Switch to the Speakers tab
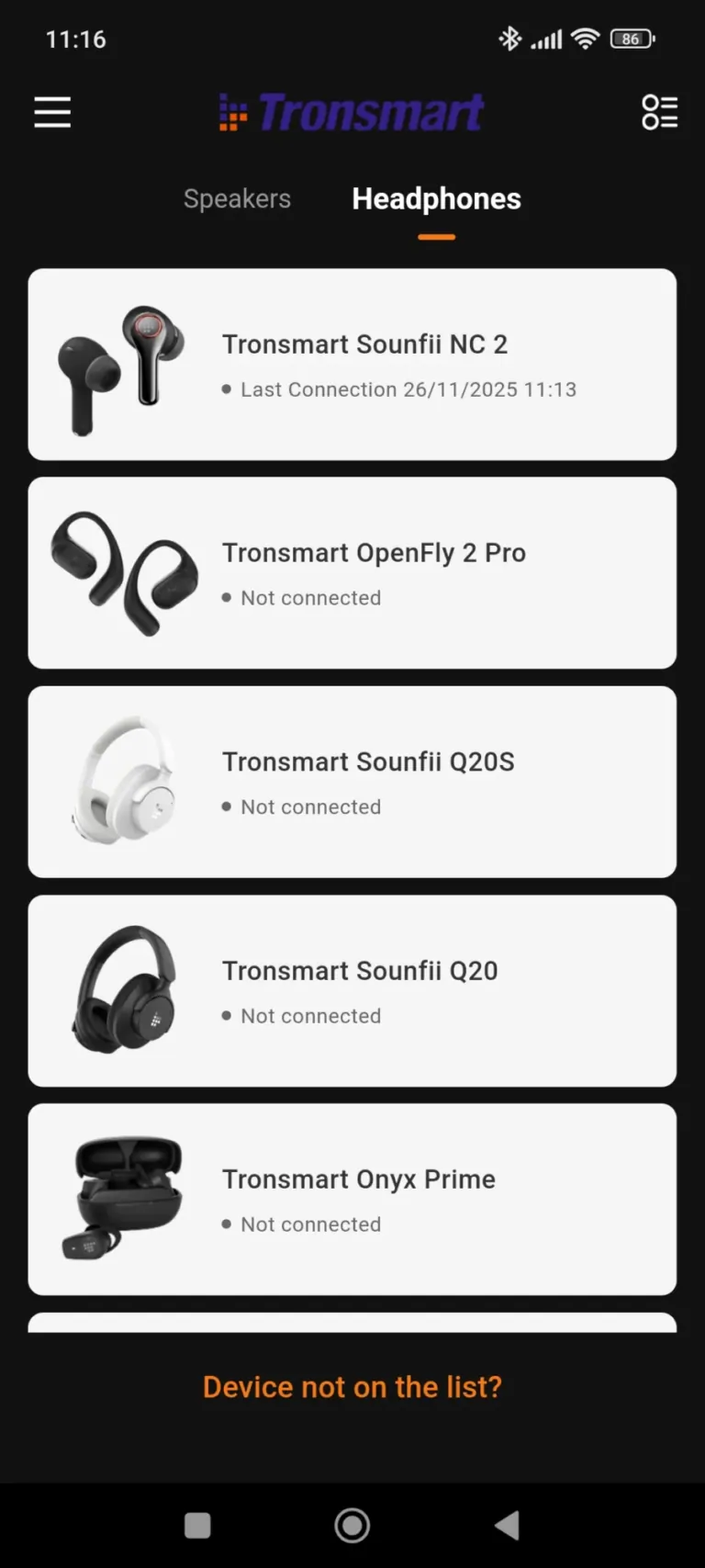The image size is (705, 1568). pyautogui.click(x=237, y=198)
